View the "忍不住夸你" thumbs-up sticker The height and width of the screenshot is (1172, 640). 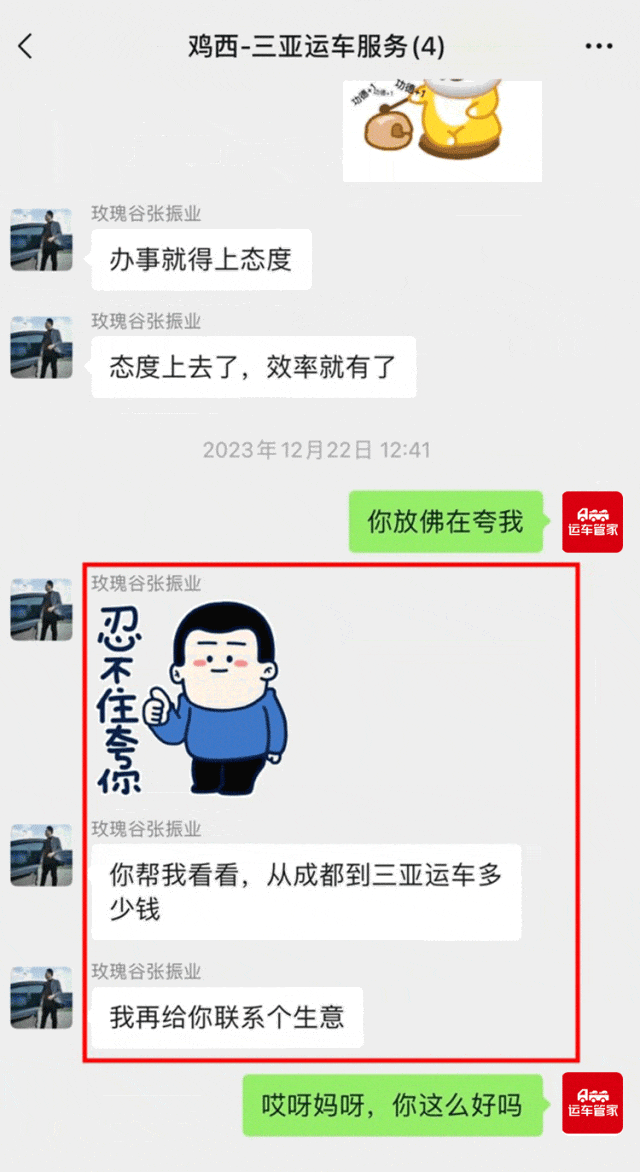point(192,697)
